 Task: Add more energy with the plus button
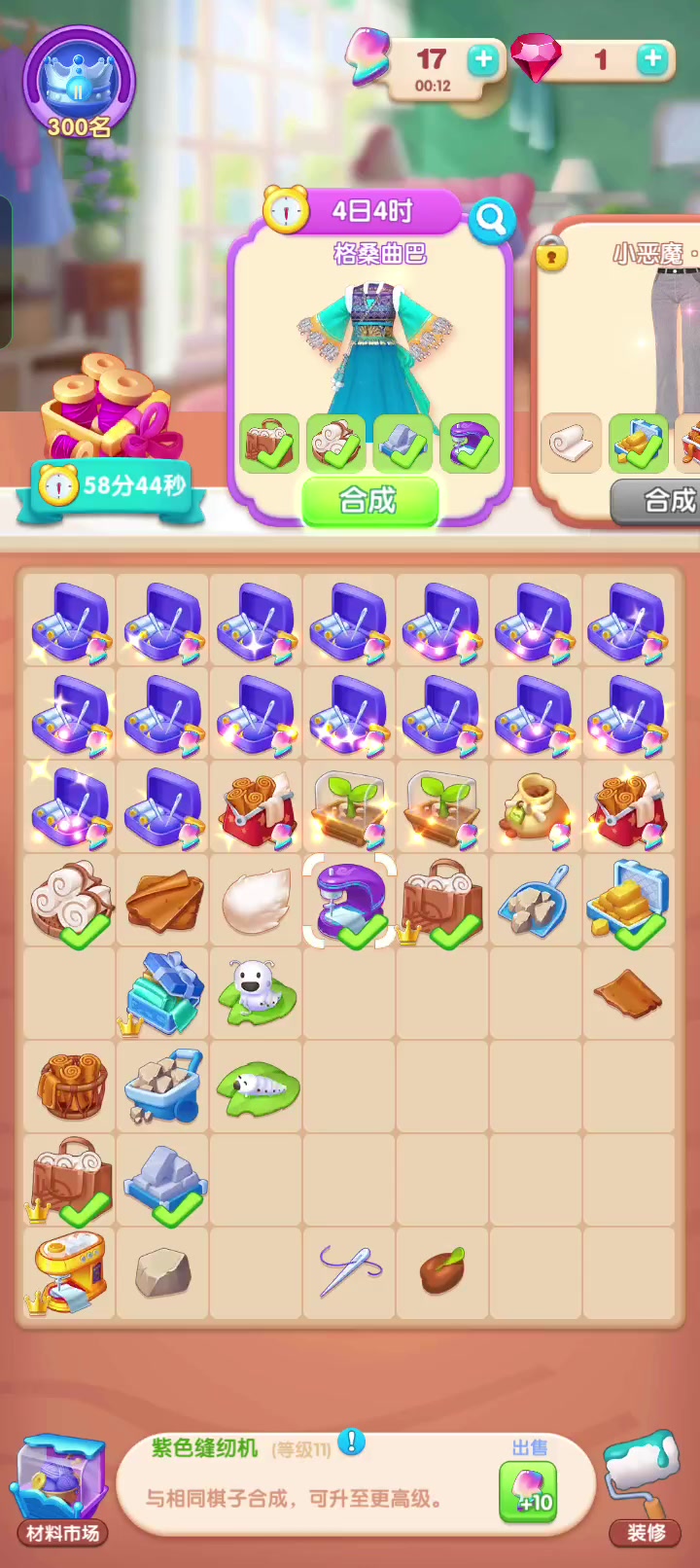[x=482, y=60]
